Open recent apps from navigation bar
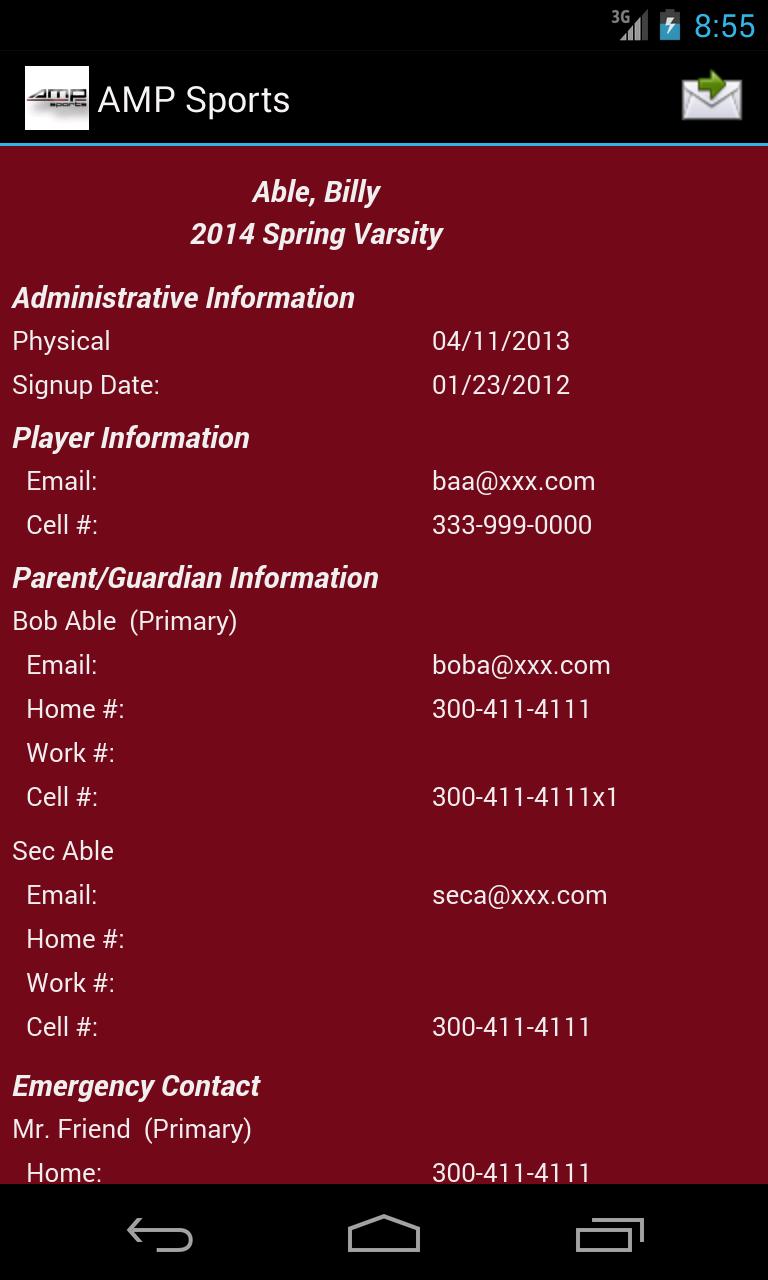 tap(610, 1234)
